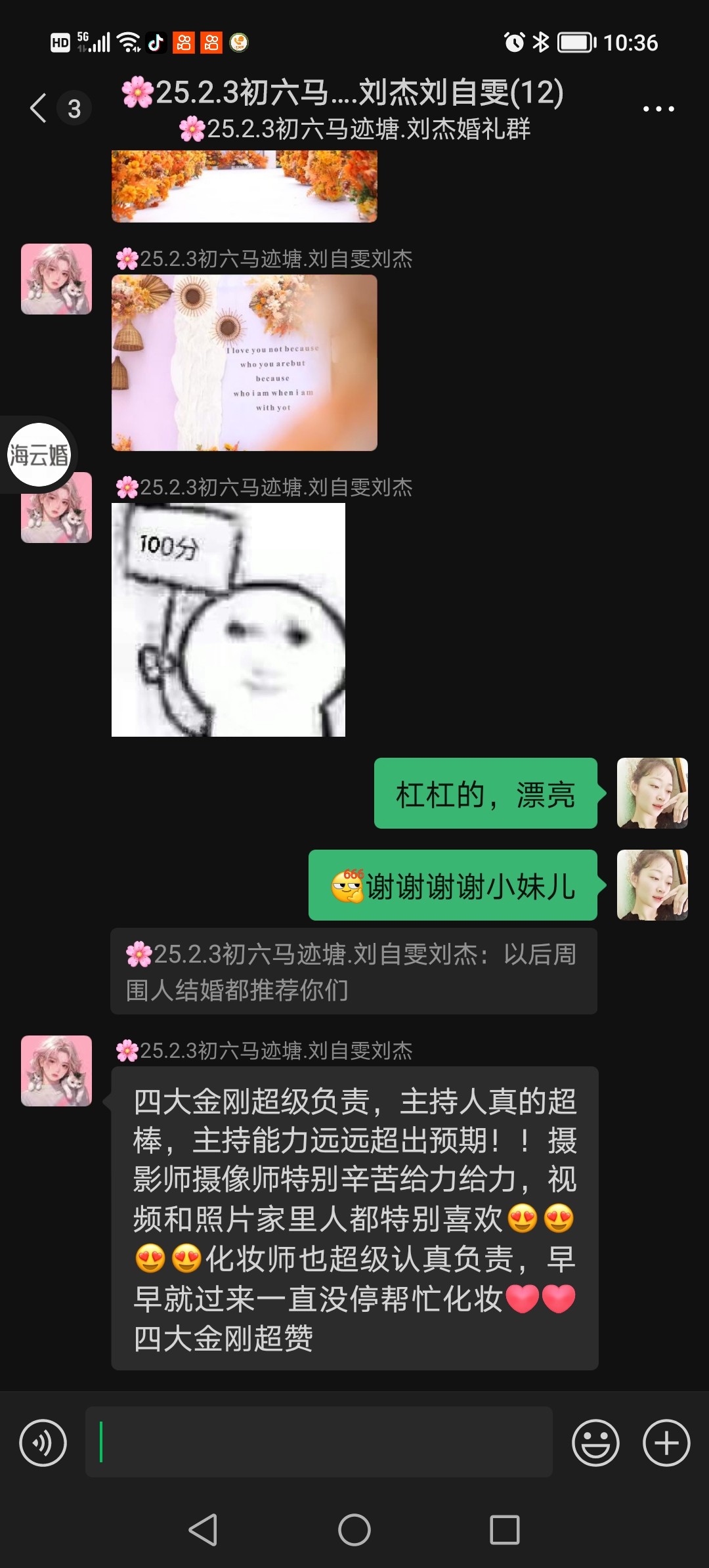Open recent apps from navigation bar
The image size is (709, 1568).
[505, 1530]
